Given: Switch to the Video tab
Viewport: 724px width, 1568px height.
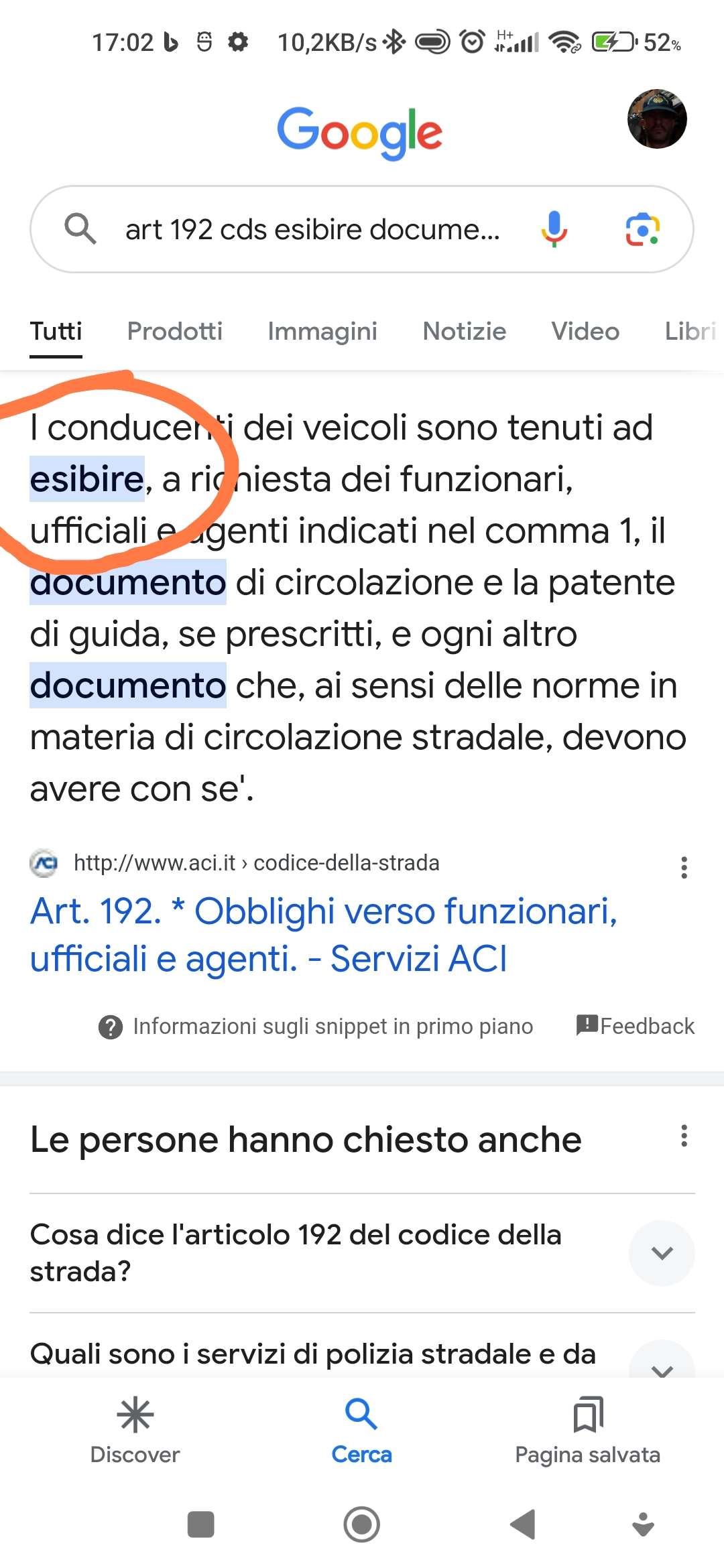Looking at the screenshot, I should click(x=585, y=331).
